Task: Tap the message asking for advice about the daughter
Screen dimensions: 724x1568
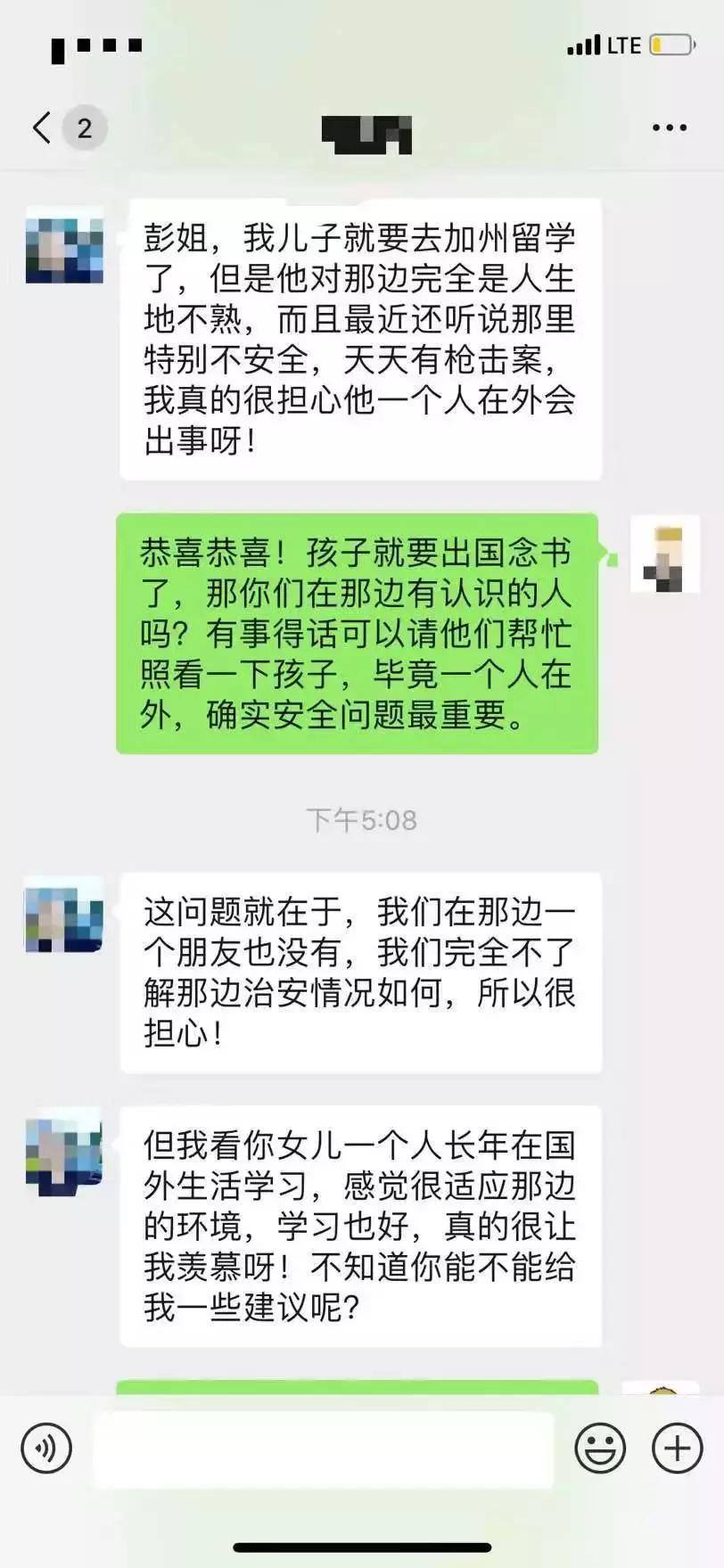Action: coord(360,1230)
